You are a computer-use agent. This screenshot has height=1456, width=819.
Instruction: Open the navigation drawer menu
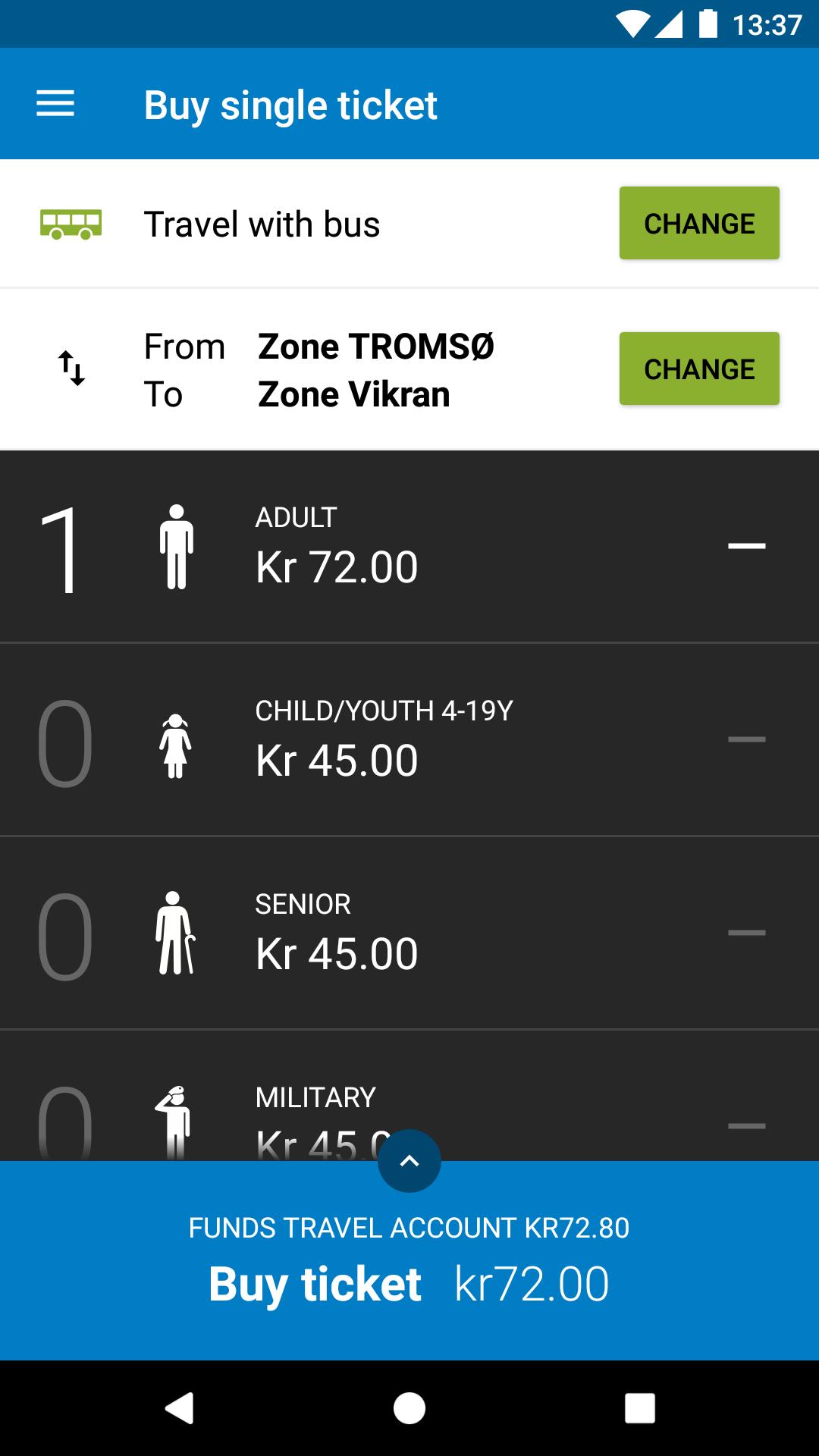55,104
